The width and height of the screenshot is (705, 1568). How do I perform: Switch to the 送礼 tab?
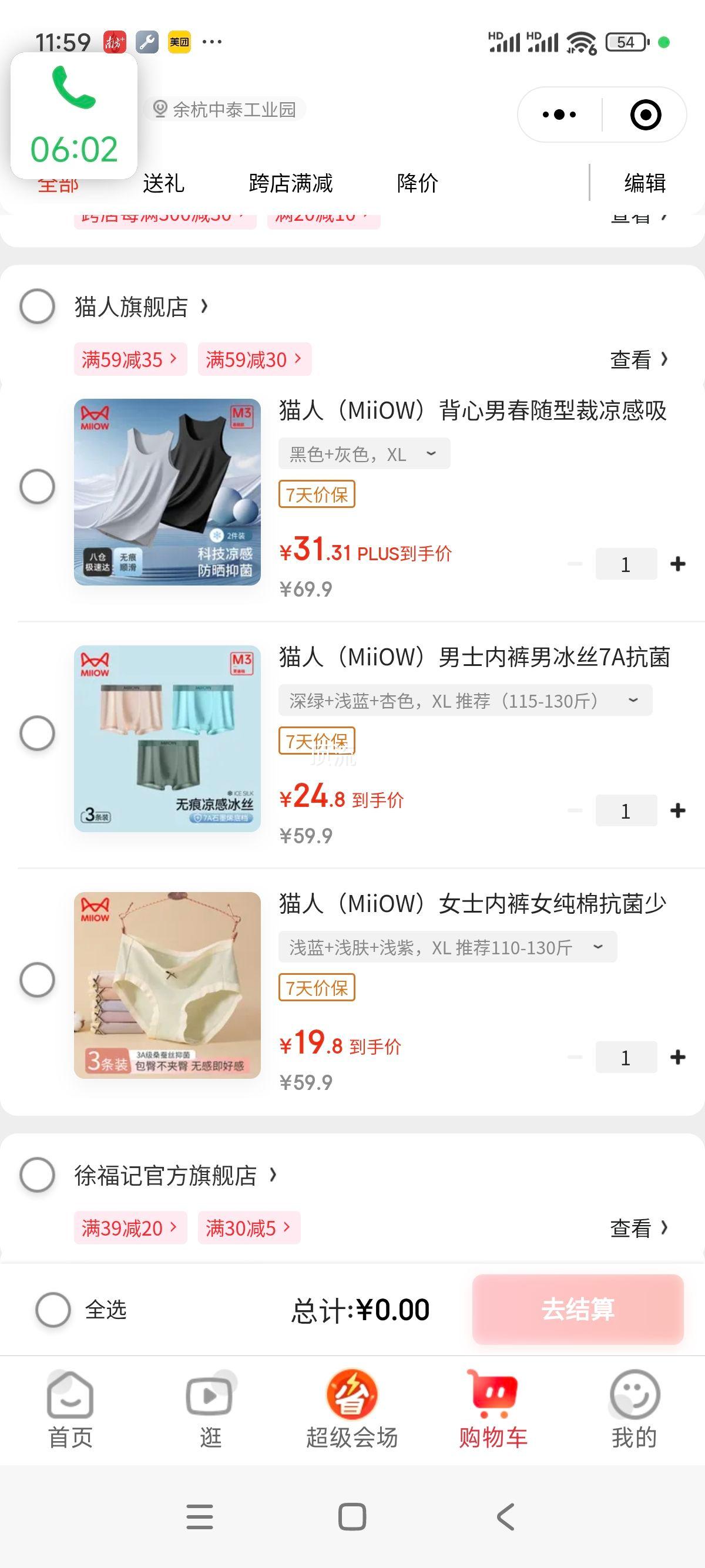coord(163,183)
